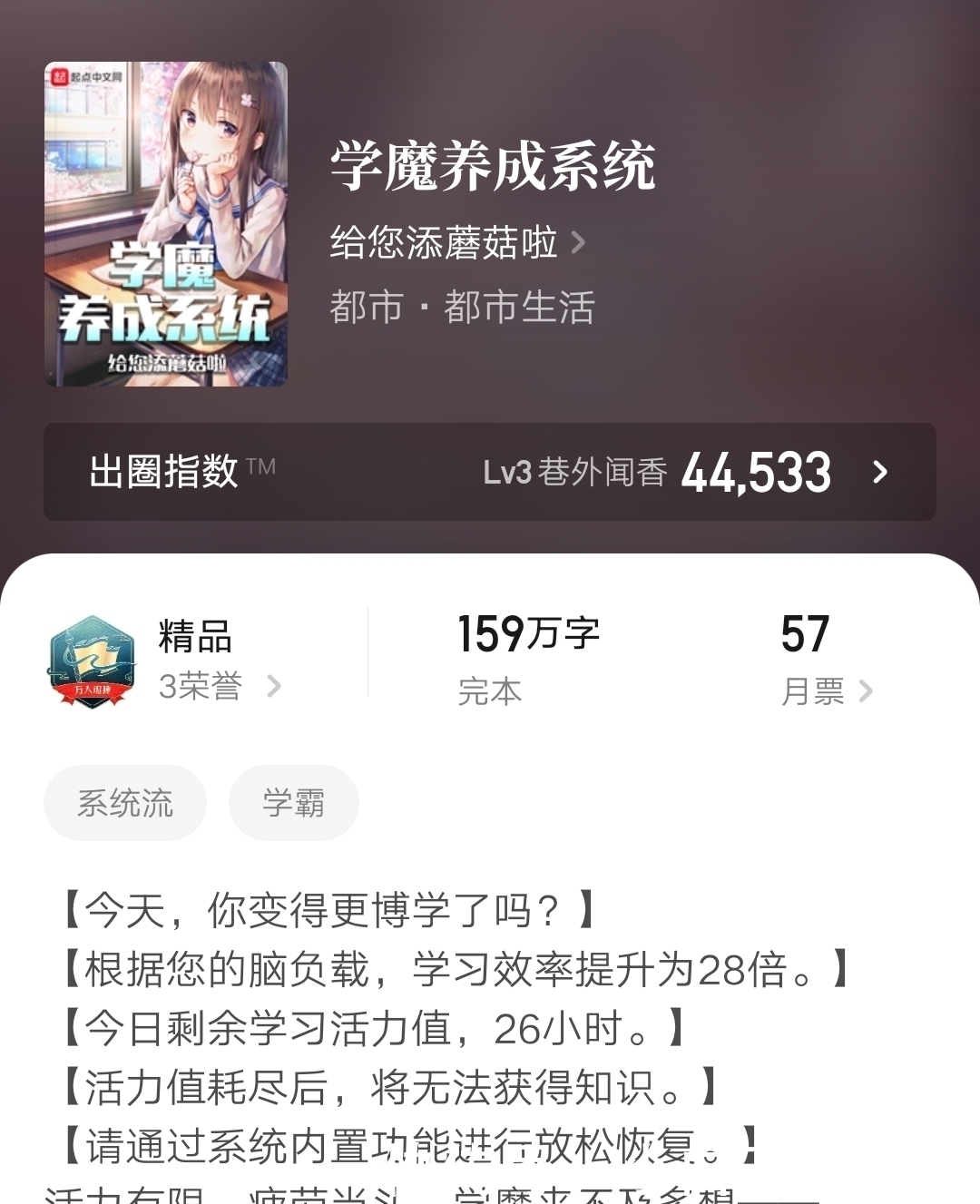Image resolution: width=980 pixels, height=1204 pixels.
Task: Click the 159万字 word count stat
Action: (x=528, y=633)
